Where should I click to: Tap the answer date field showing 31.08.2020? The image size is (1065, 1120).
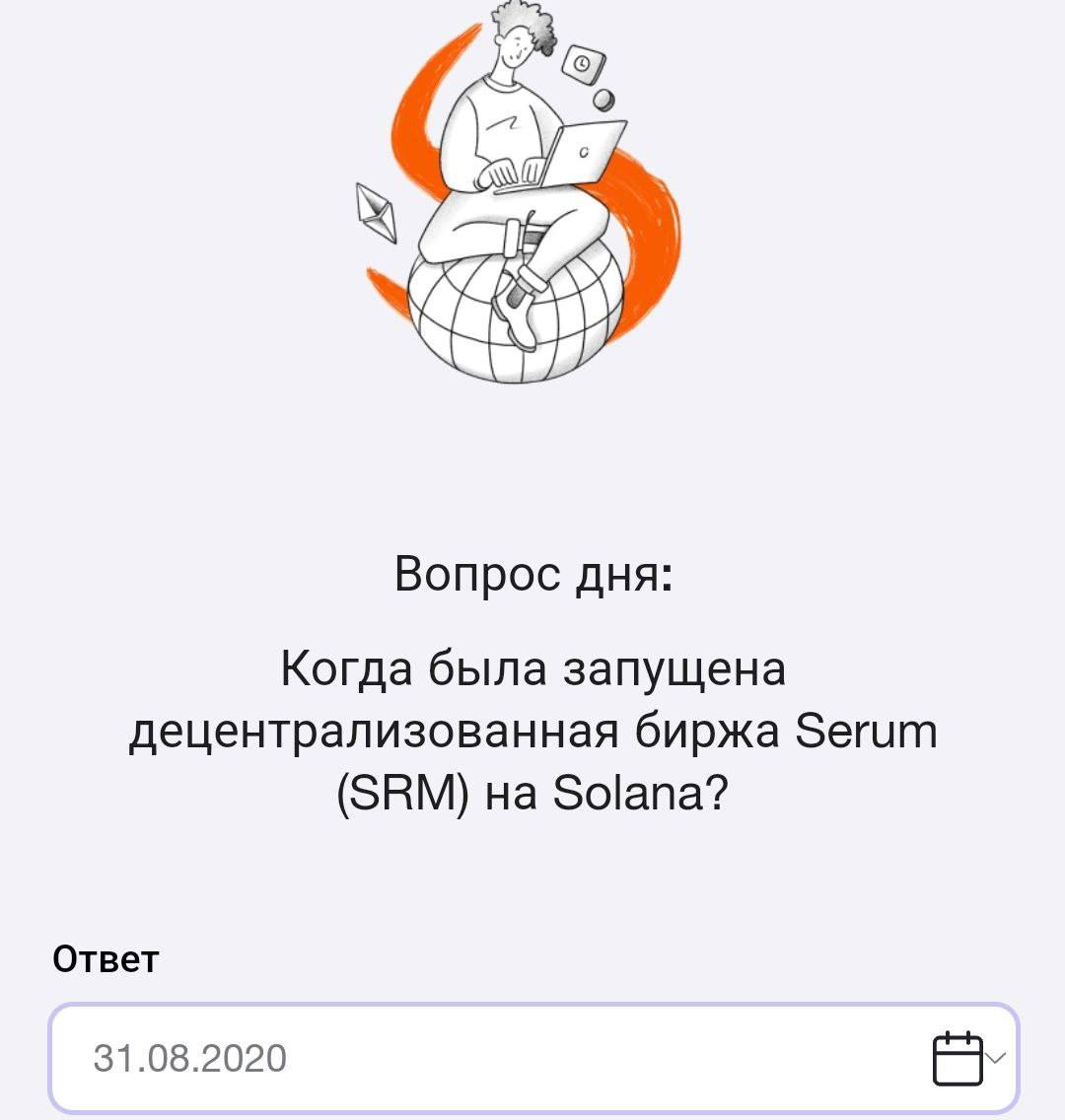473,1058
